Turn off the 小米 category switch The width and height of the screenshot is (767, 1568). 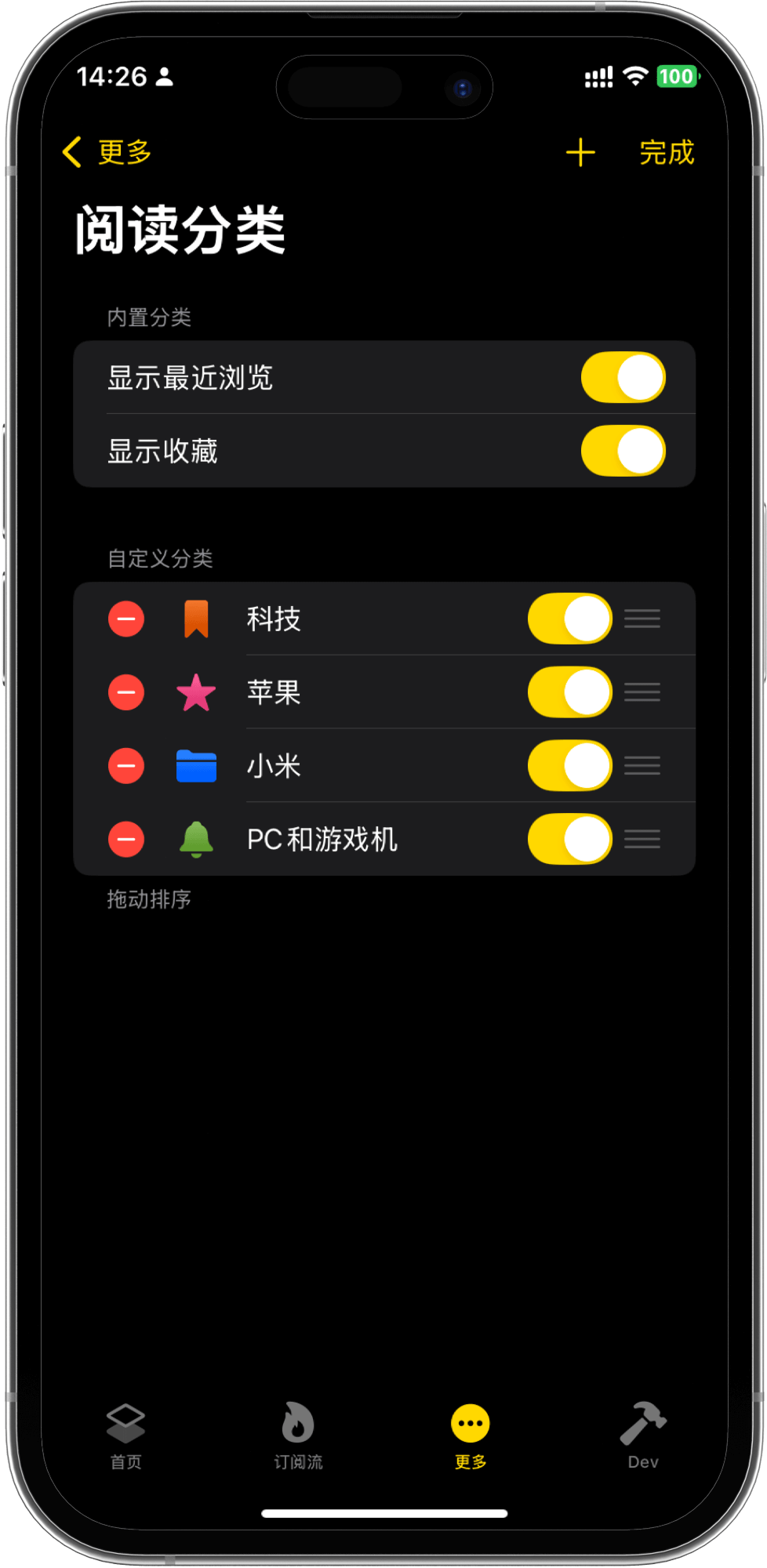click(570, 766)
